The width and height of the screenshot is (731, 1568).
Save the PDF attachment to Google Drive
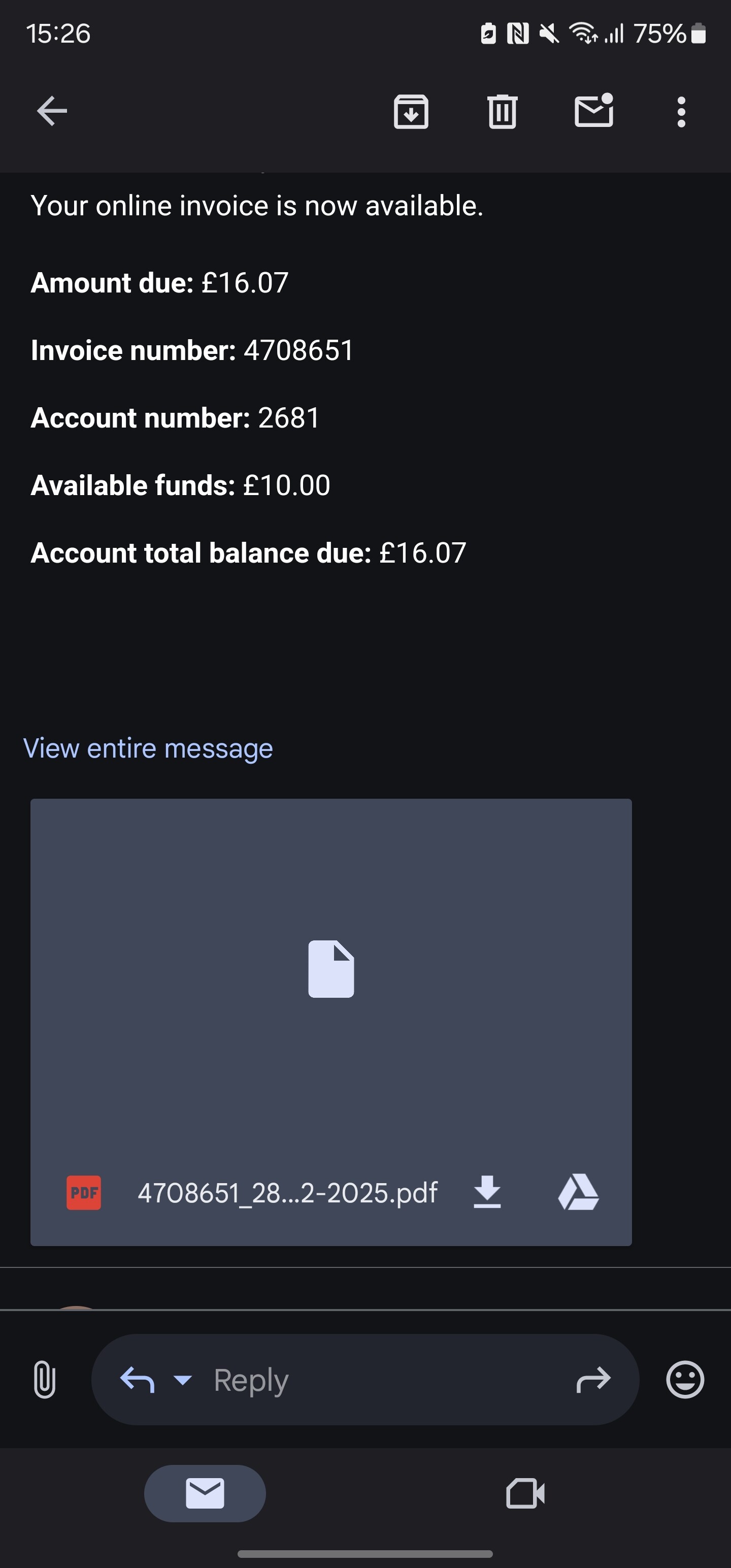point(578,1192)
